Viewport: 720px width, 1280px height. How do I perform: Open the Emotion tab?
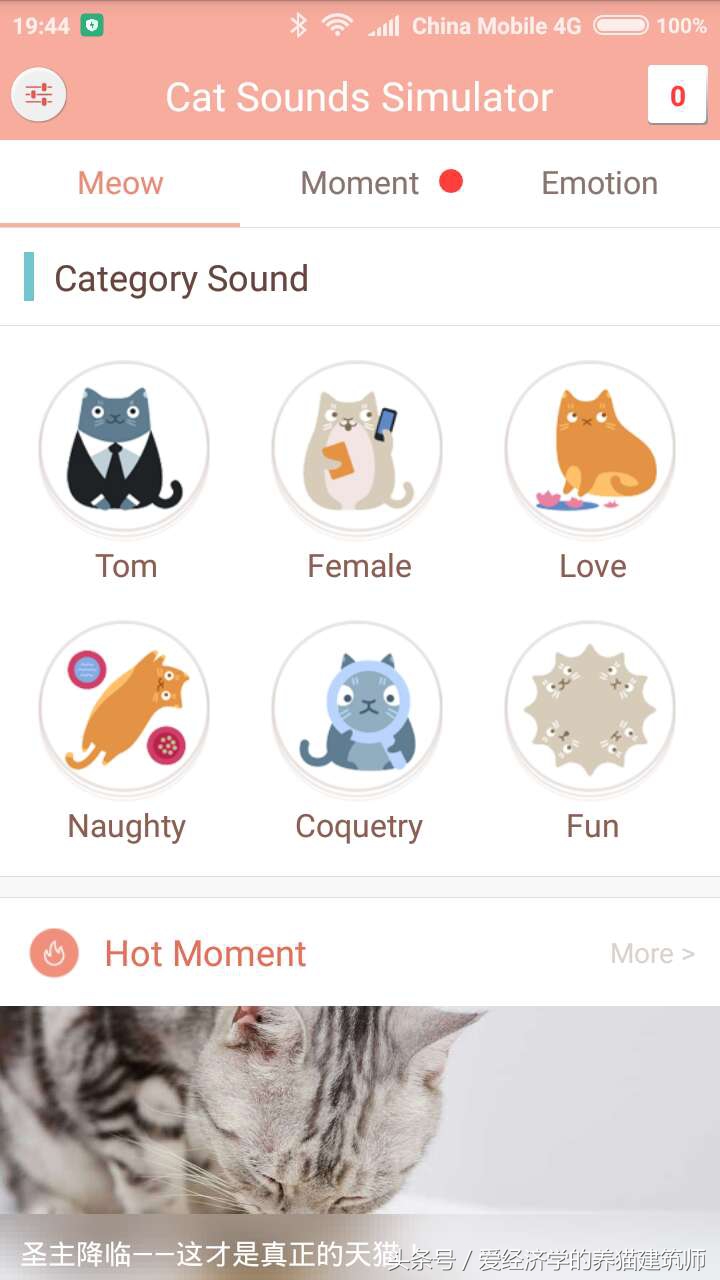(599, 182)
